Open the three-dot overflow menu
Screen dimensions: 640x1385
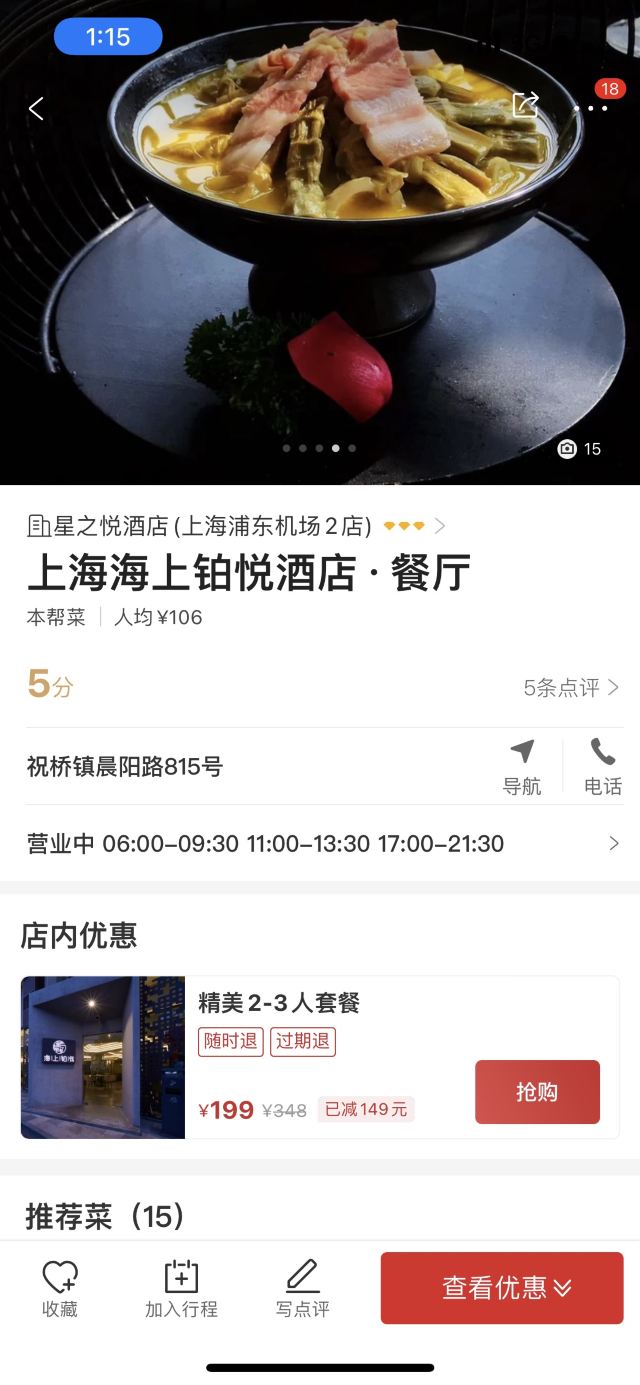[x=590, y=108]
